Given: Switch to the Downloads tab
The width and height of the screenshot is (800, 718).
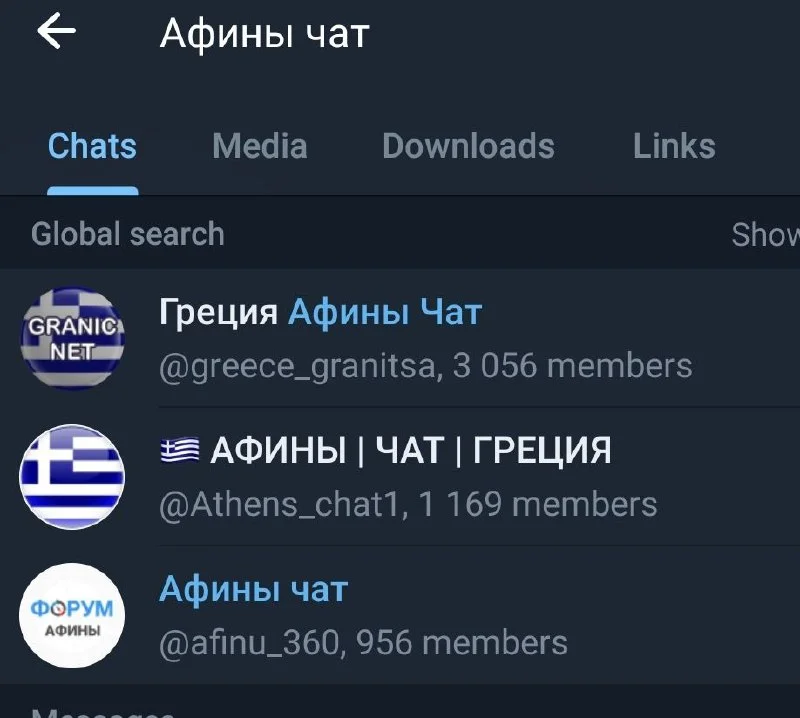Looking at the screenshot, I should (468, 147).
